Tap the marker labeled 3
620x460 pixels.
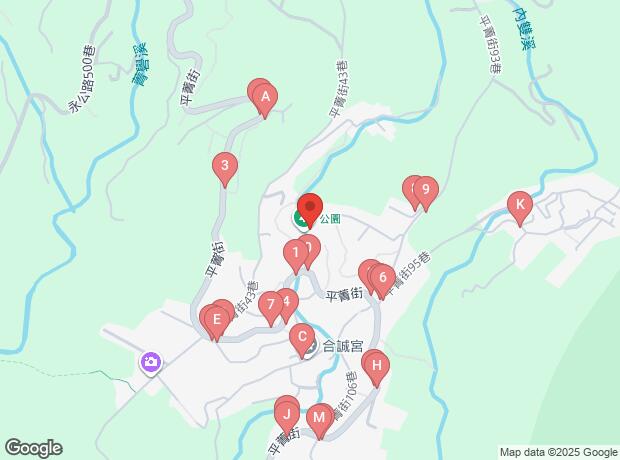tap(225, 167)
